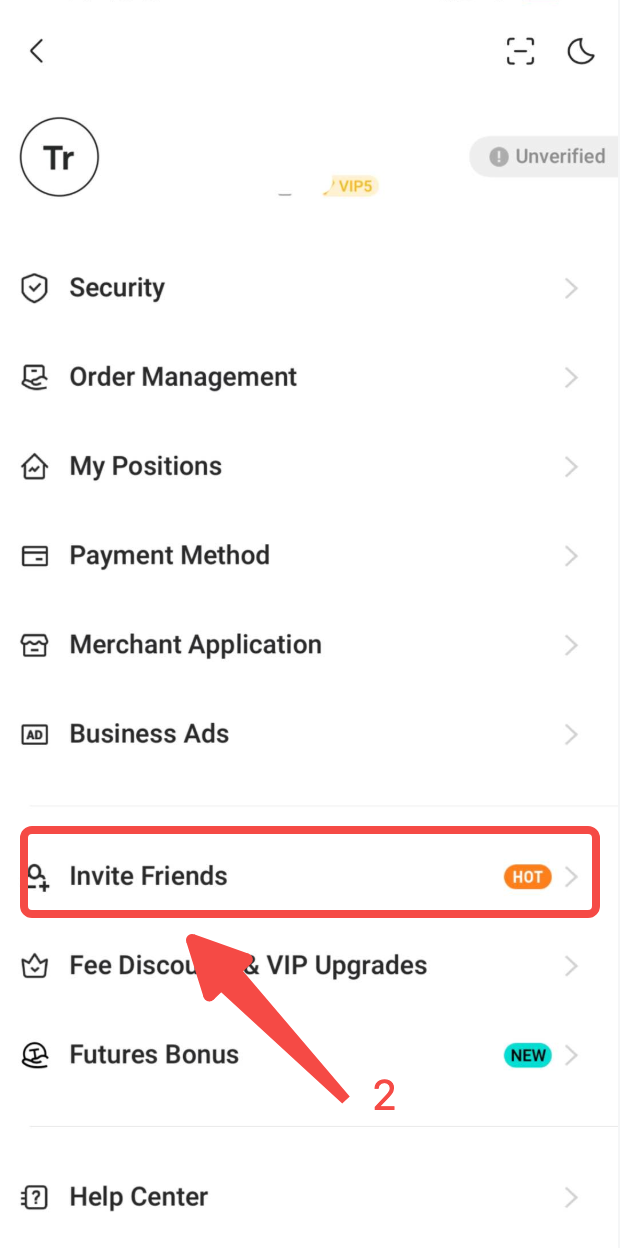620x1248 pixels.
Task: Open Security settings
Action: coord(310,288)
